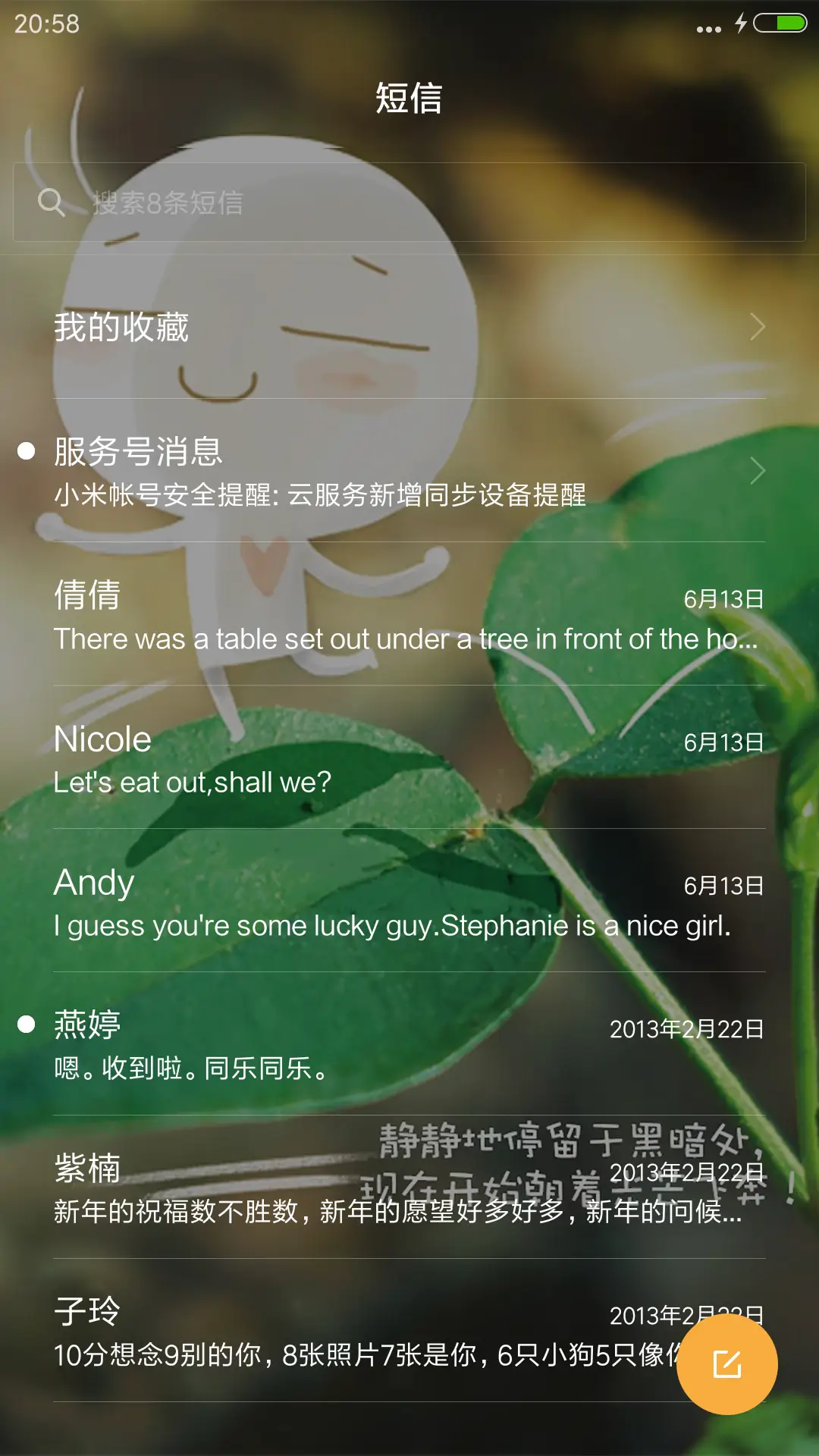The width and height of the screenshot is (819, 1456).
Task: Open Nicole's message thread
Action: [409, 758]
